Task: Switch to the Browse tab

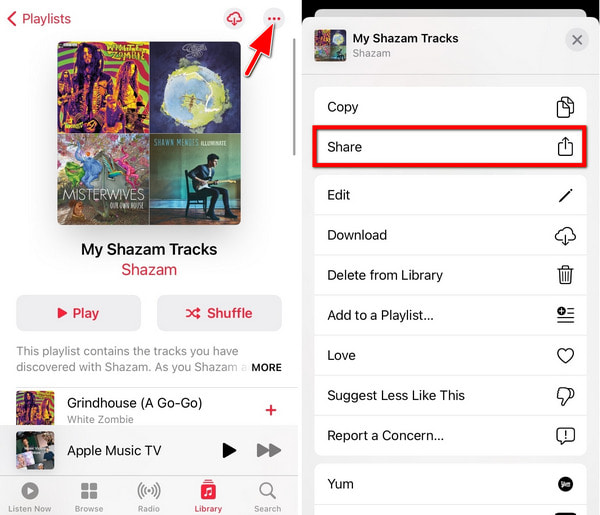Action: pyautogui.click(x=89, y=496)
